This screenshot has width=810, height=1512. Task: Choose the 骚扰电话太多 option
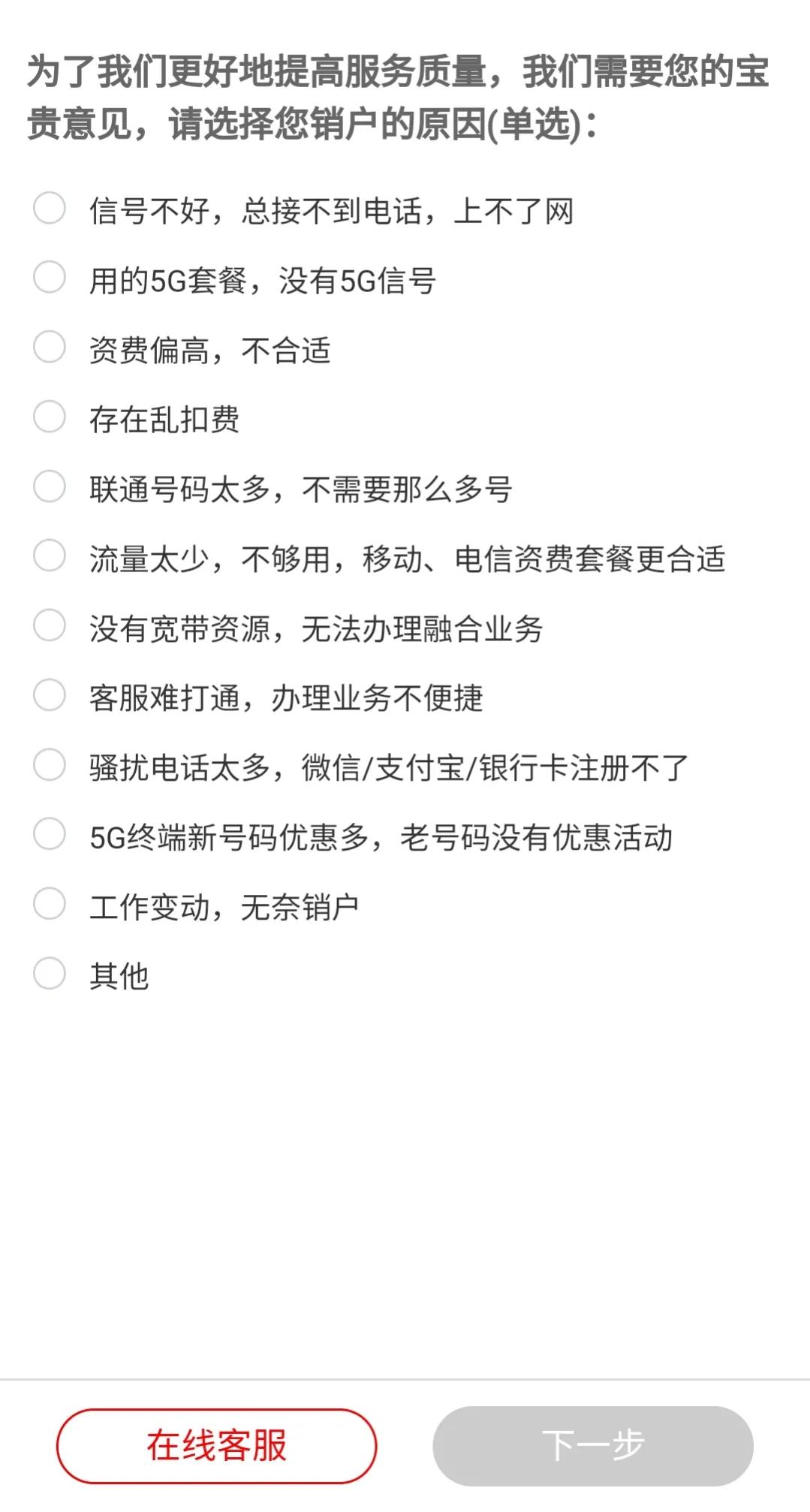(49, 767)
